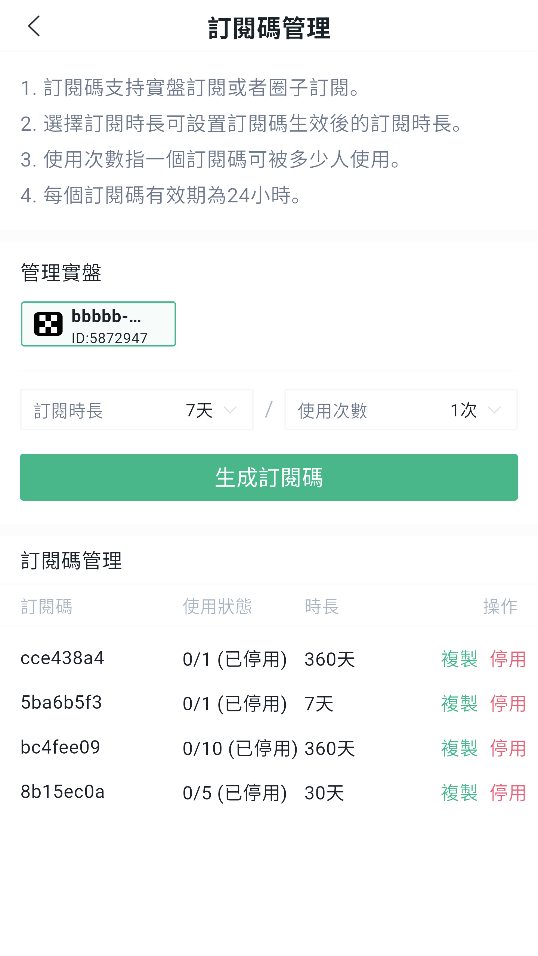Copy subscription code 8b15ec0a
Screen dimensions: 538x956
point(459,793)
